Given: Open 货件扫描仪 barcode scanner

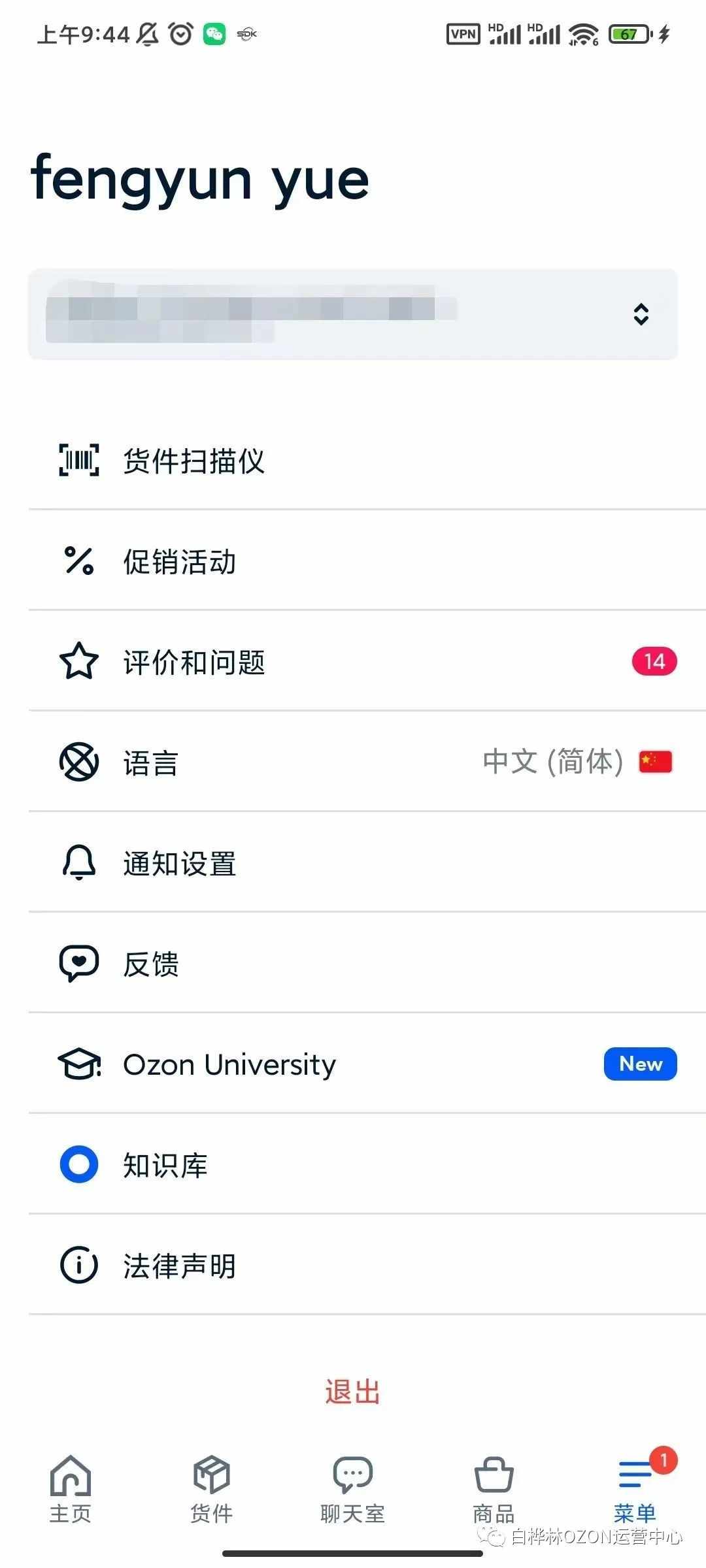Looking at the screenshot, I should click(367, 461).
